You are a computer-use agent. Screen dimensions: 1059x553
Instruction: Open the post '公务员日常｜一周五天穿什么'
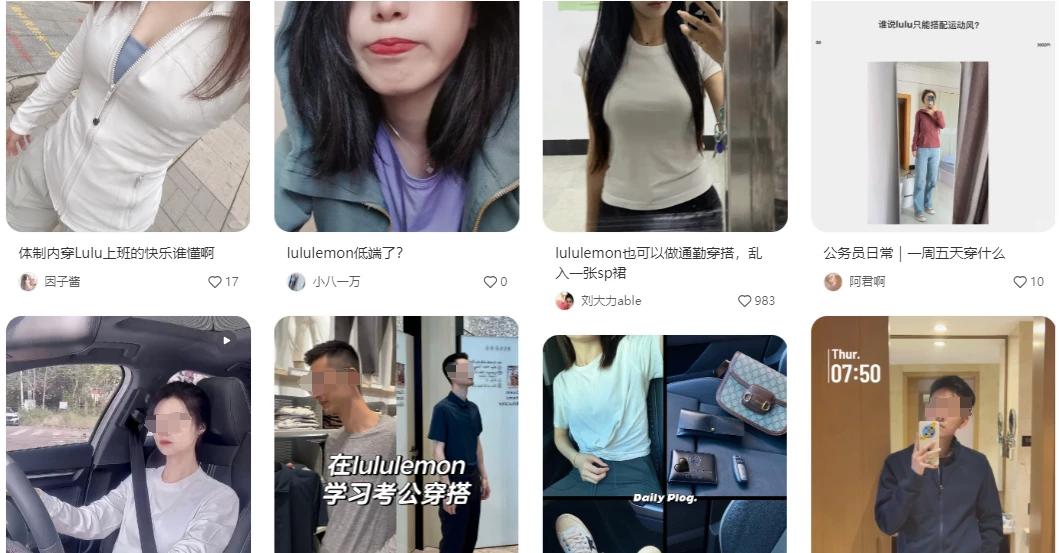tap(914, 254)
